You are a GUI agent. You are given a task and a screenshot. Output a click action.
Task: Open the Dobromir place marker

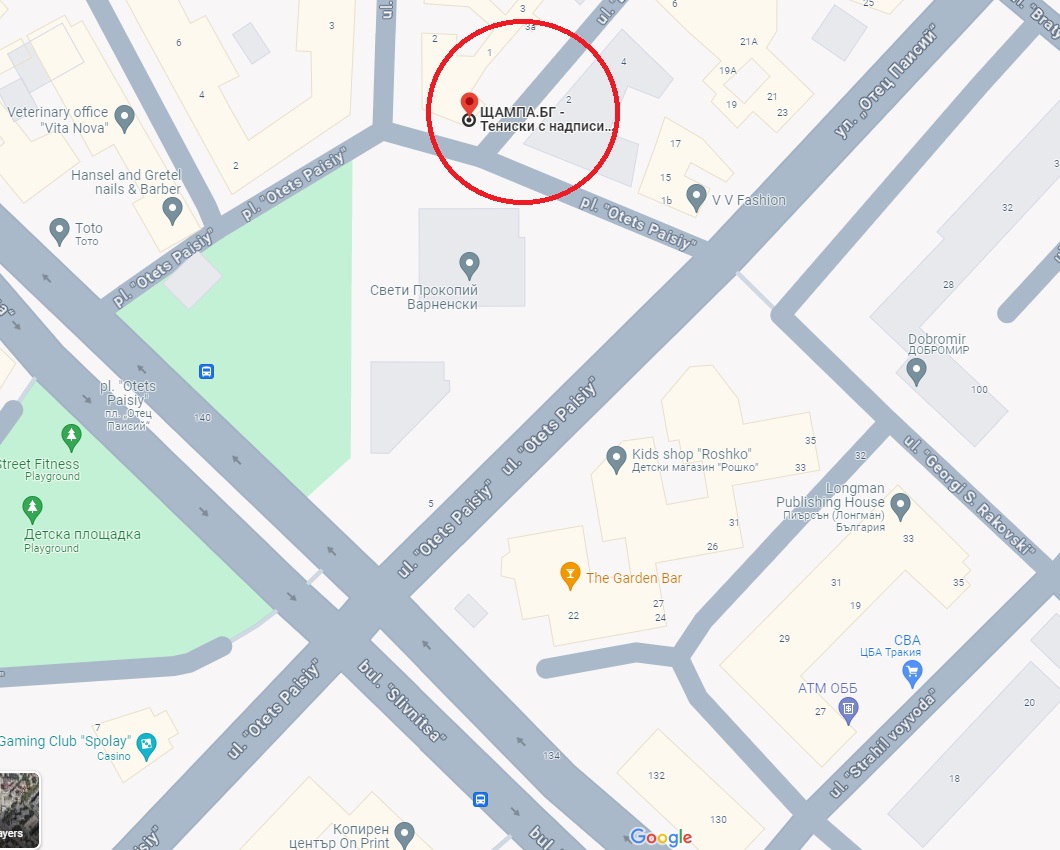[x=916, y=371]
